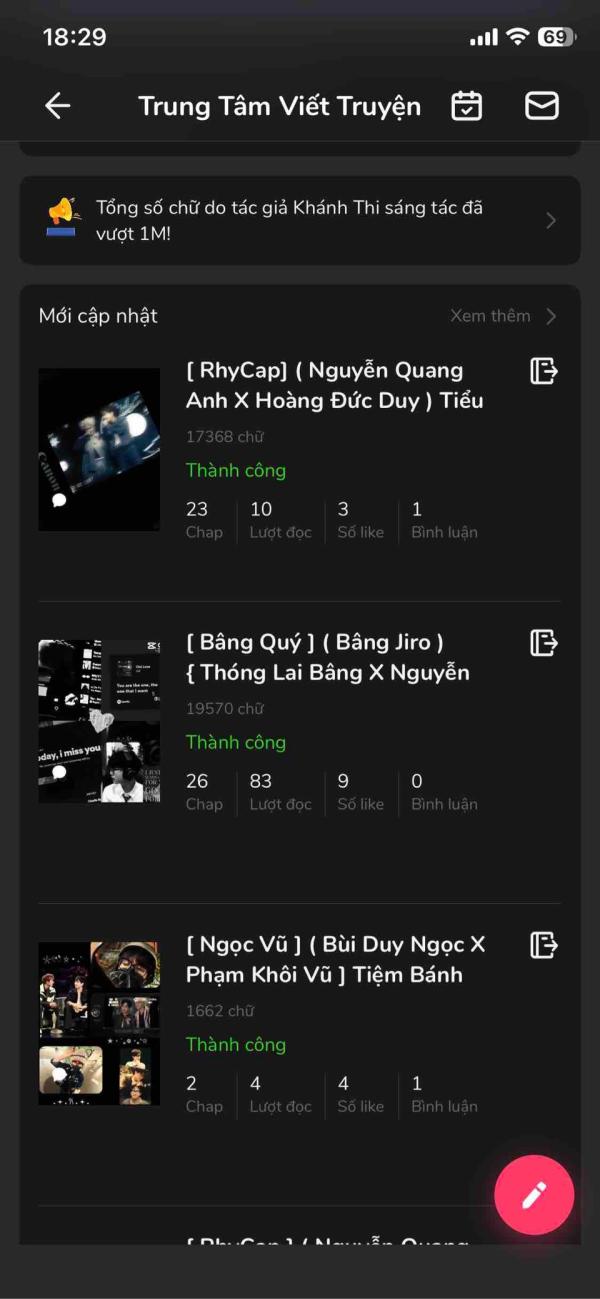Tap the export icon for the Quang Anh story
600x1299 pixels.
tap(543, 371)
